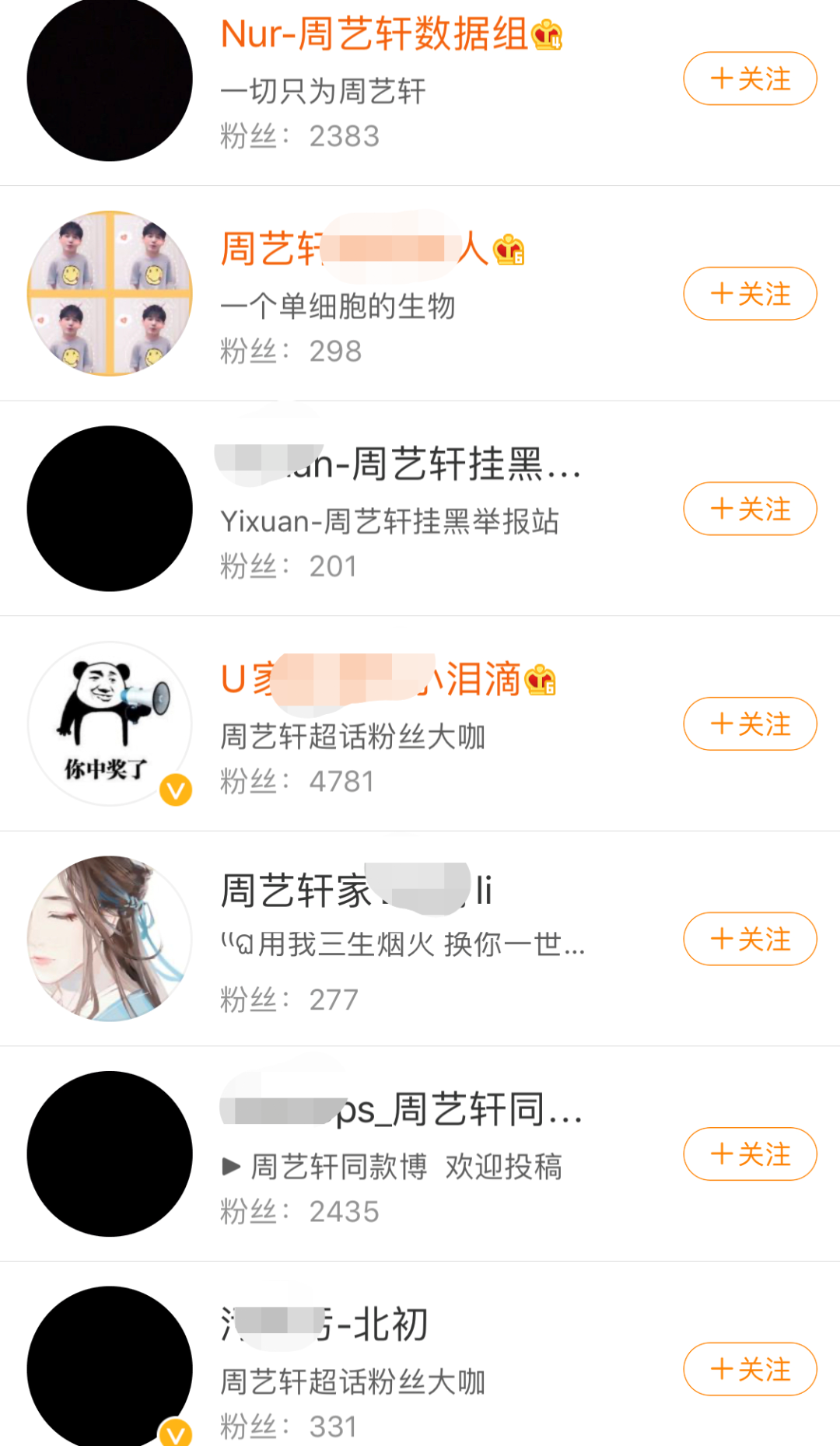View the illustrated girl avatar user
This screenshot has height=1446, width=840.
click(x=110, y=939)
